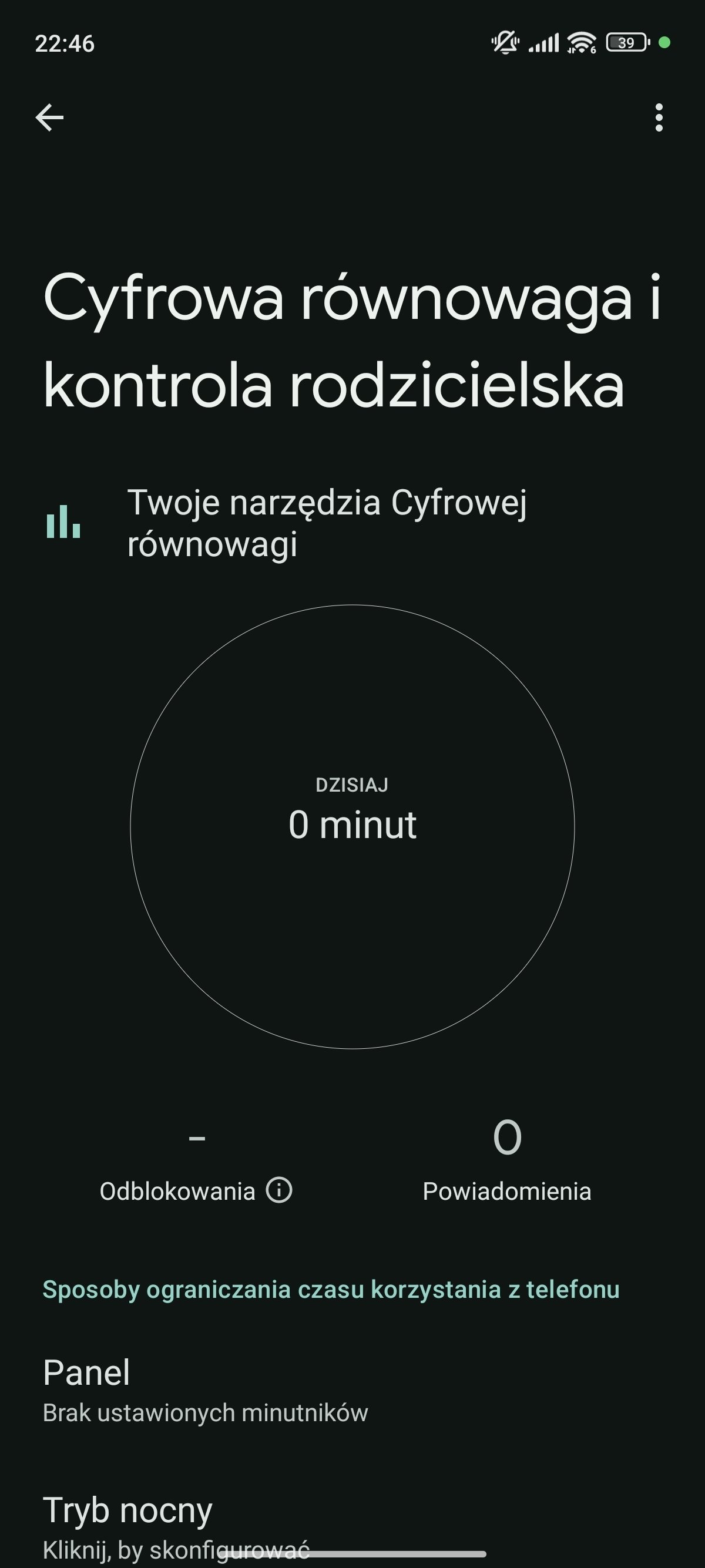Go back using the arrow icon
705x1568 pixels.
click(x=49, y=117)
